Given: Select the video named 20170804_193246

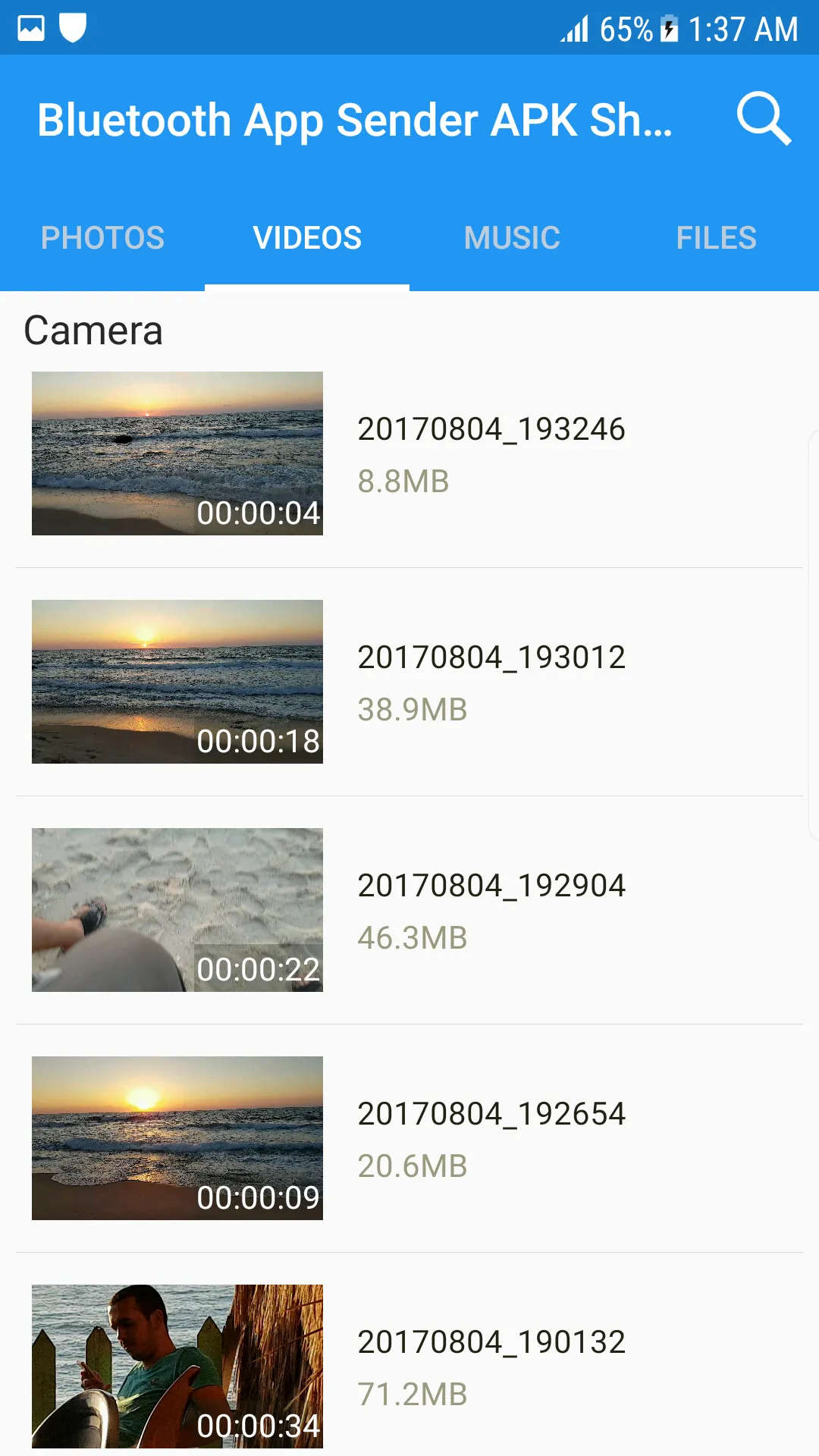Looking at the screenshot, I should (x=491, y=428).
